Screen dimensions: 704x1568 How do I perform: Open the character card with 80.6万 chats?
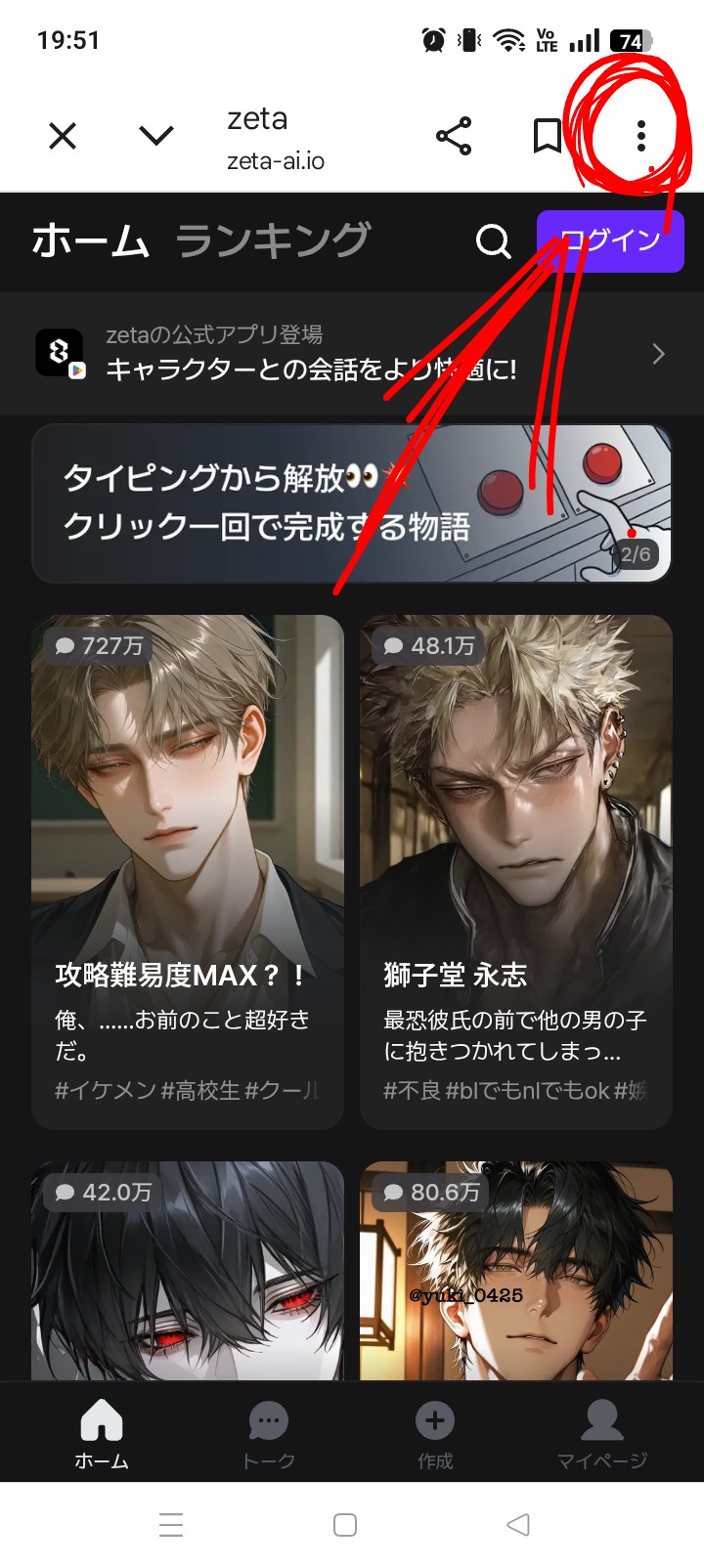[516, 1271]
